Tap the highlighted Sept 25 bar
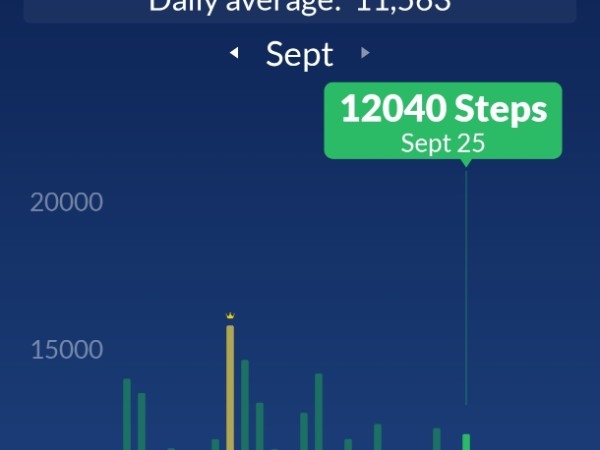The height and width of the screenshot is (450, 600). 466,441
